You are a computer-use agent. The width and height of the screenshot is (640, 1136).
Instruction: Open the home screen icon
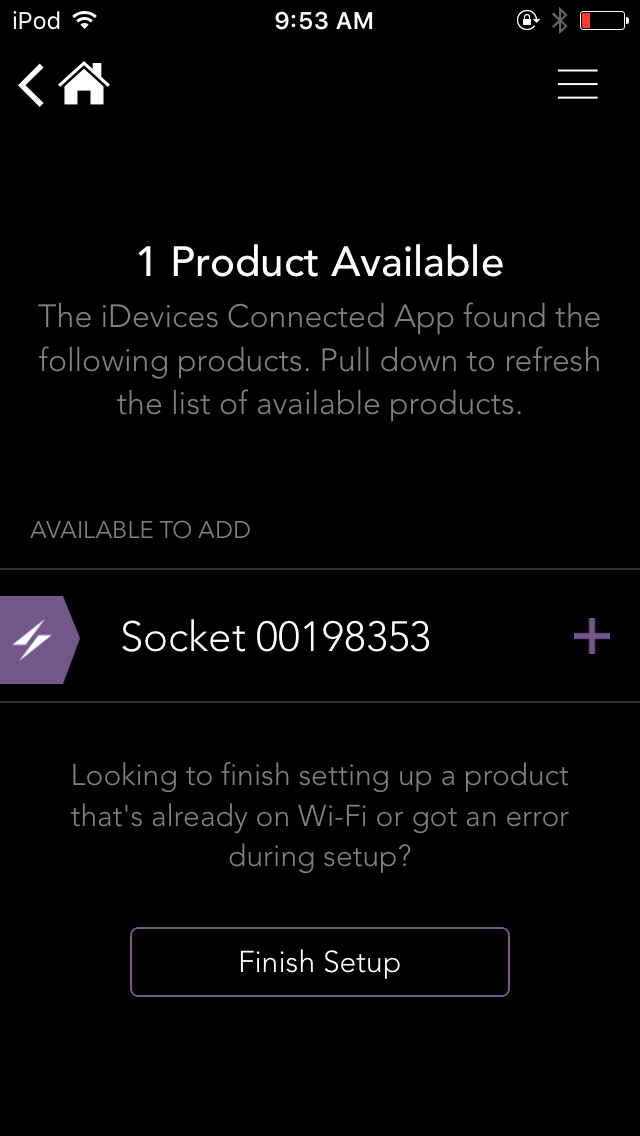(84, 84)
